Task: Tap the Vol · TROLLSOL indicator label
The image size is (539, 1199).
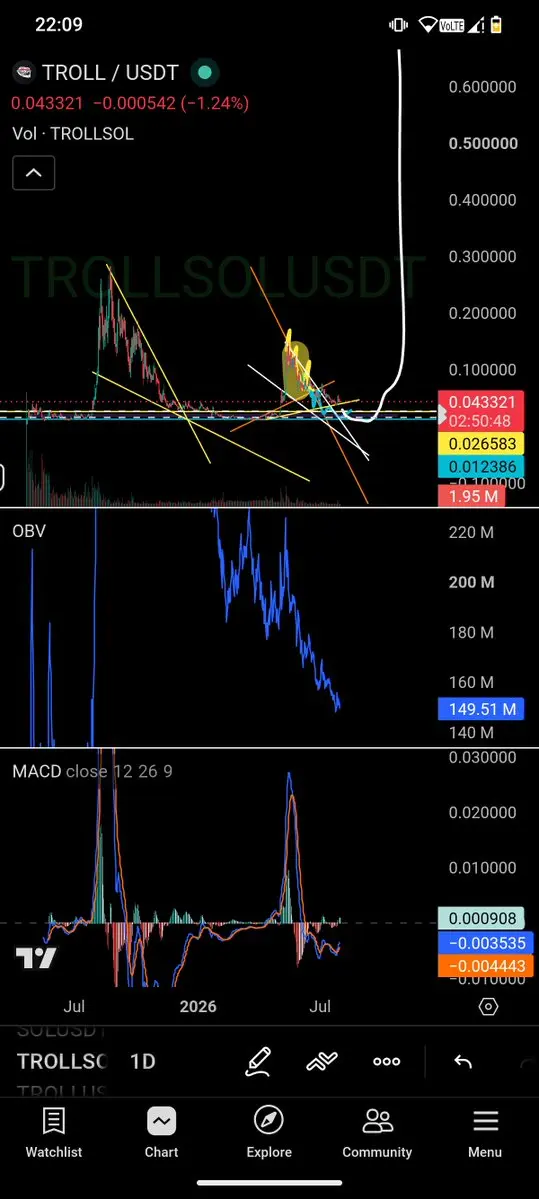Action: tap(73, 134)
